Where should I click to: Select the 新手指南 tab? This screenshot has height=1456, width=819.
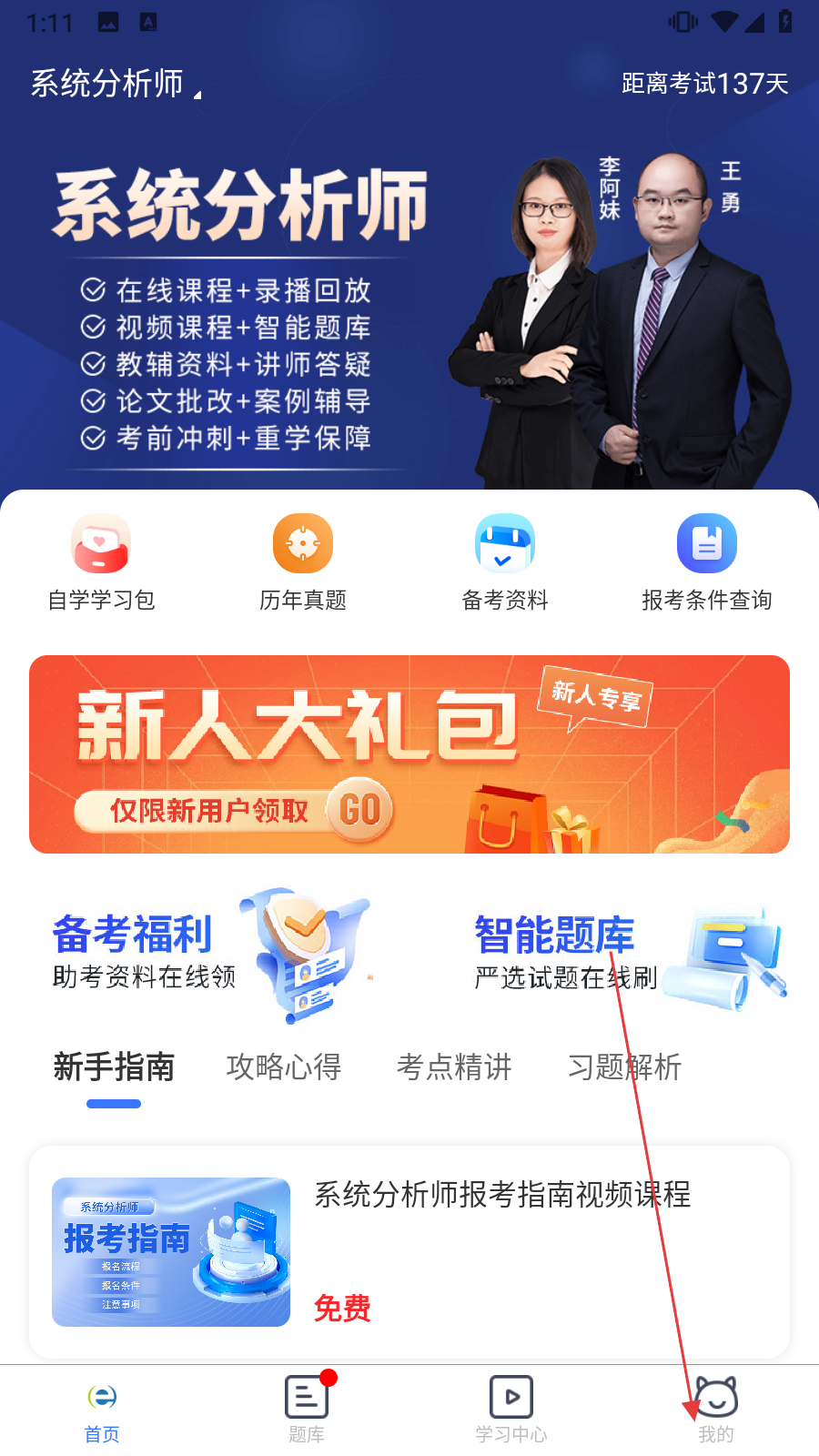click(114, 1067)
